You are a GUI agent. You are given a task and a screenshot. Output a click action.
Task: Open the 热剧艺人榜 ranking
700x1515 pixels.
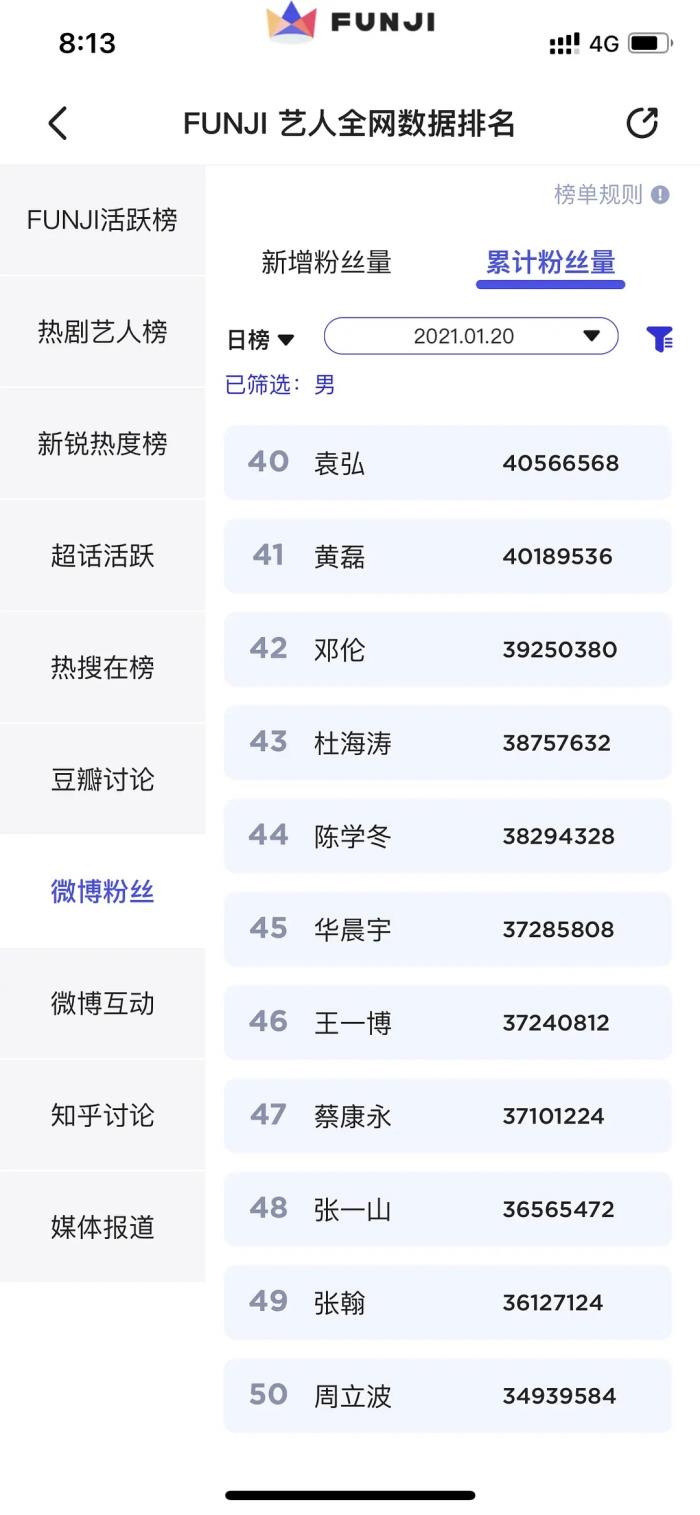102,332
